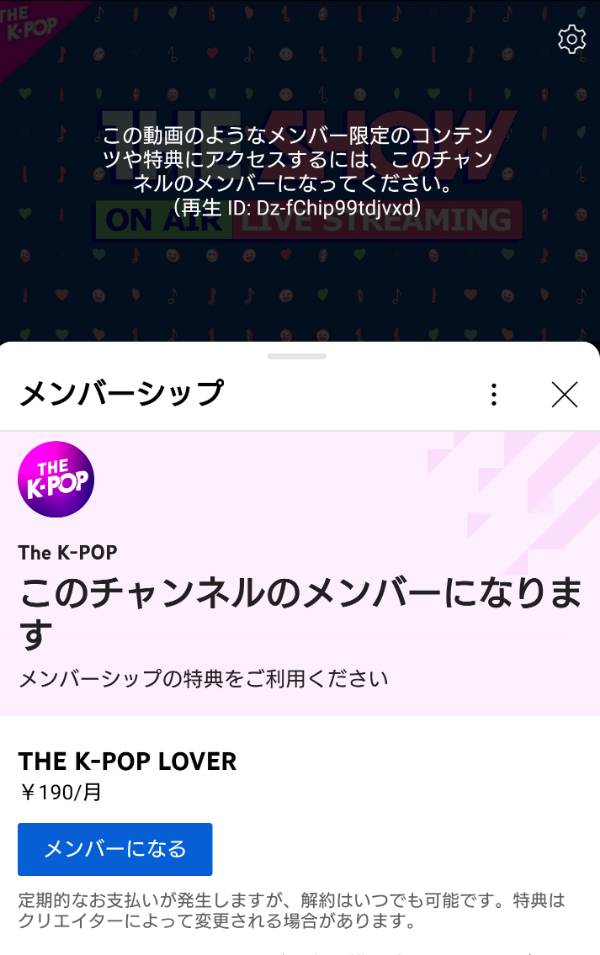This screenshot has width=600, height=955.
Task: Open the video settings gear
Action: click(x=571, y=39)
